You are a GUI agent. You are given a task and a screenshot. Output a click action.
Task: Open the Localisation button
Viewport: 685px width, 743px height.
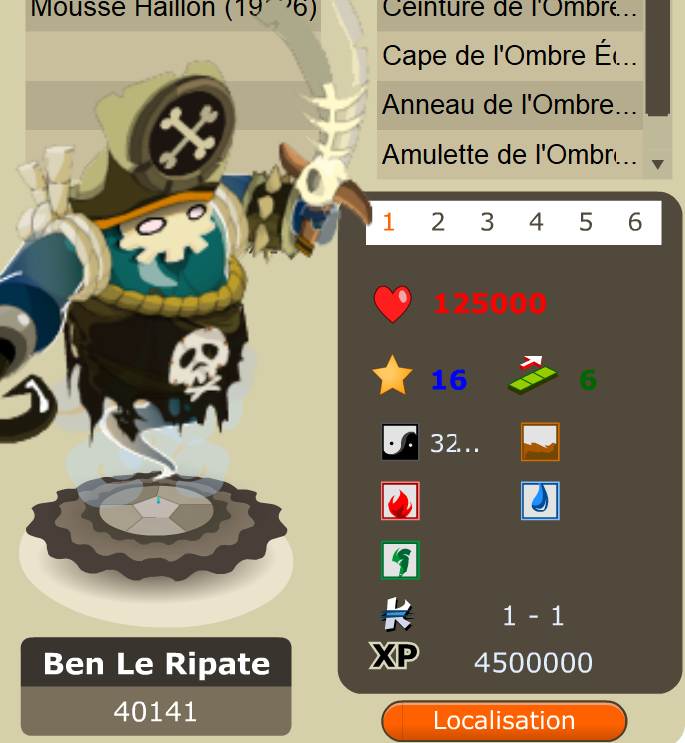point(504,721)
